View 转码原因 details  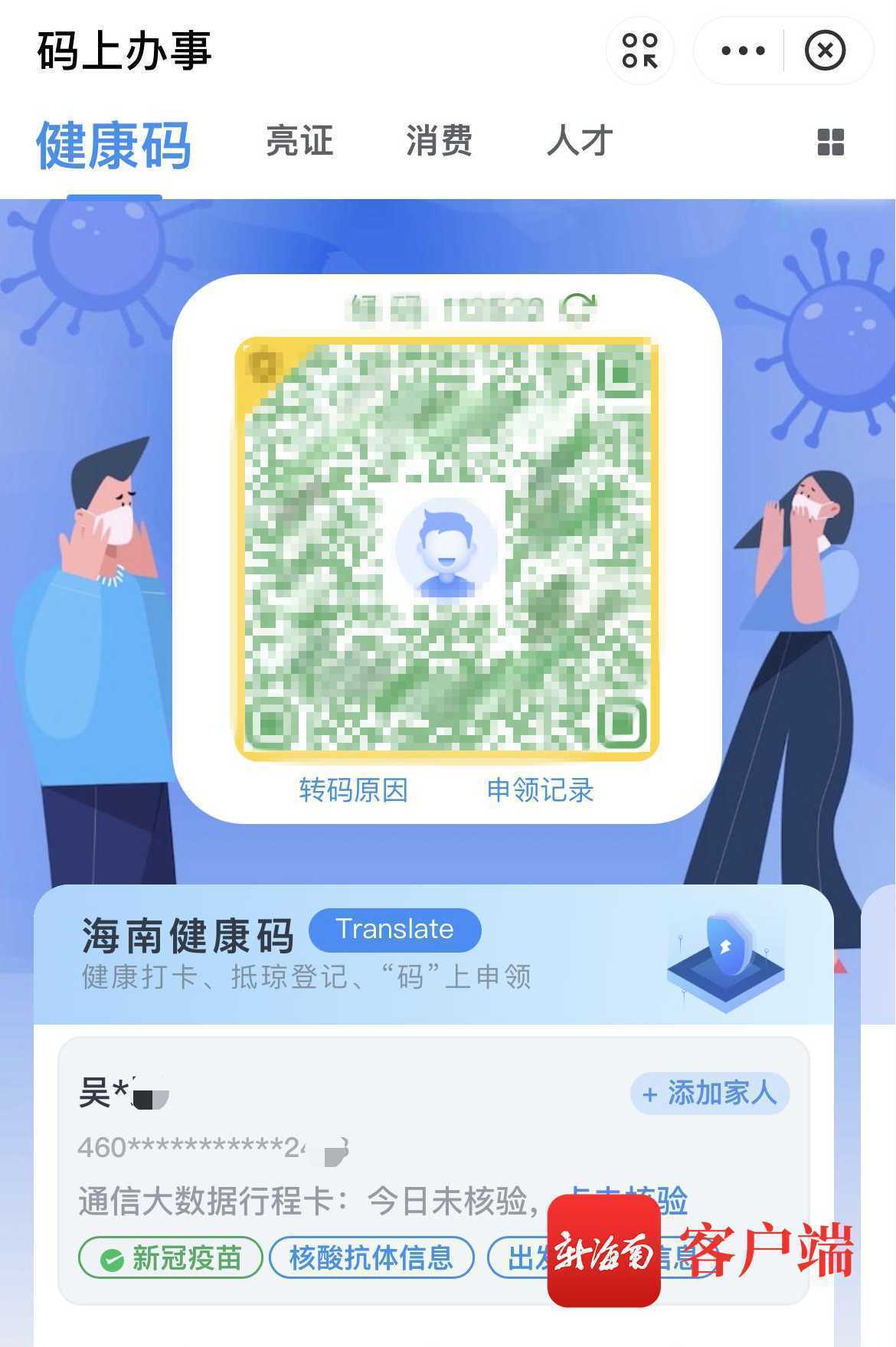[353, 790]
